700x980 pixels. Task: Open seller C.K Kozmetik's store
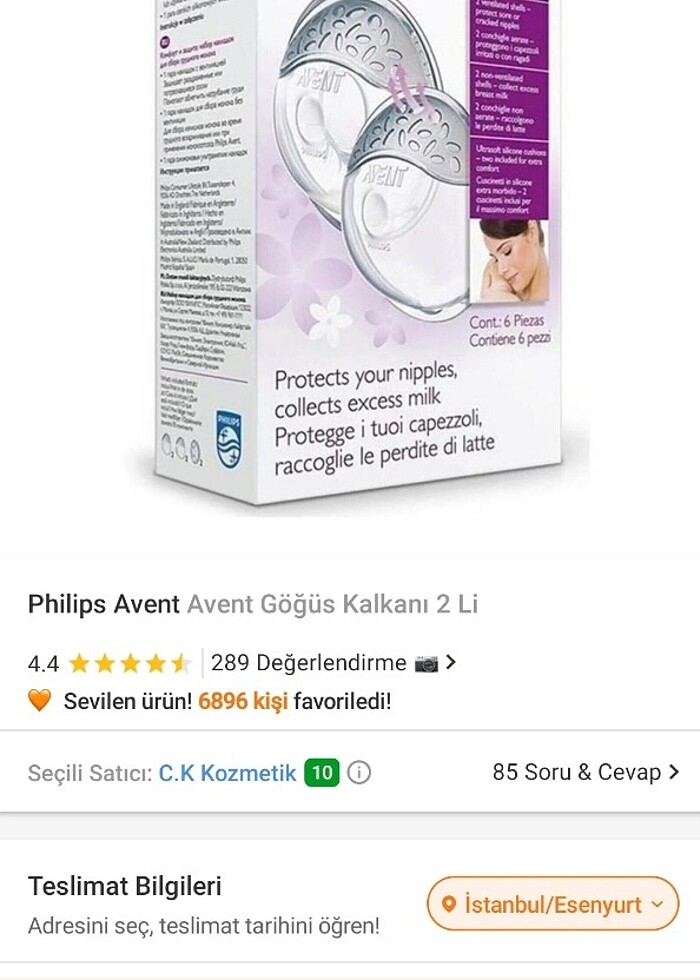click(x=227, y=772)
